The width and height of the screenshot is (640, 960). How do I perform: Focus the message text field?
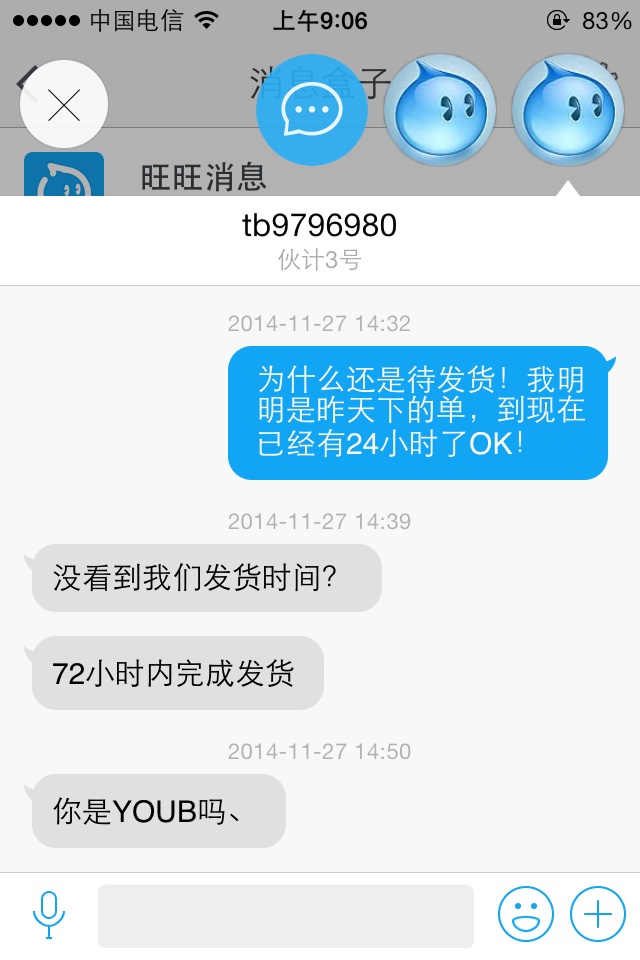pos(286,915)
